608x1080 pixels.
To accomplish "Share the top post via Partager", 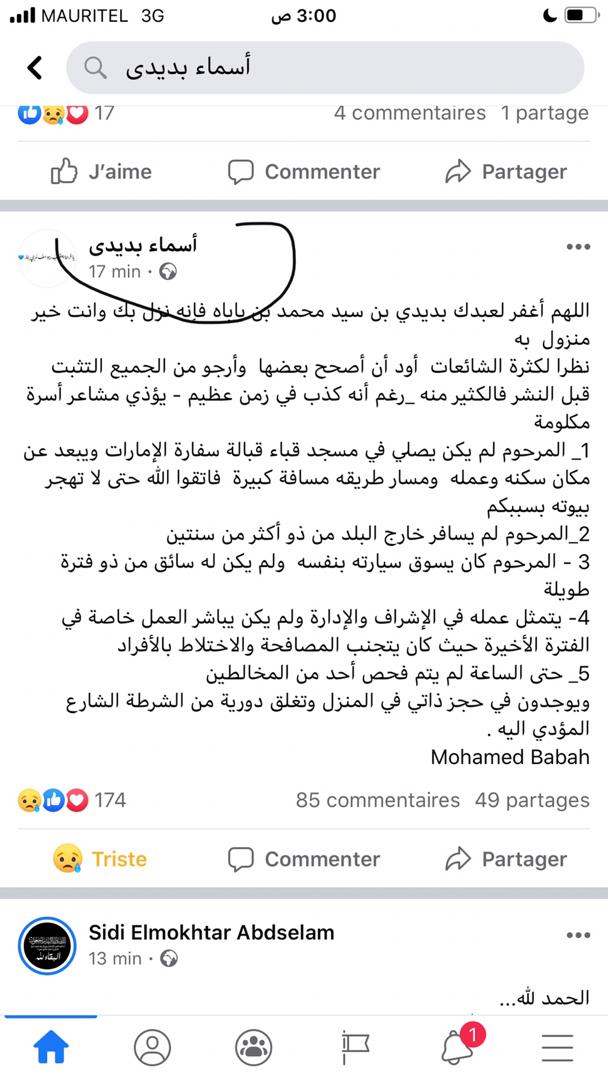I will click(x=506, y=172).
